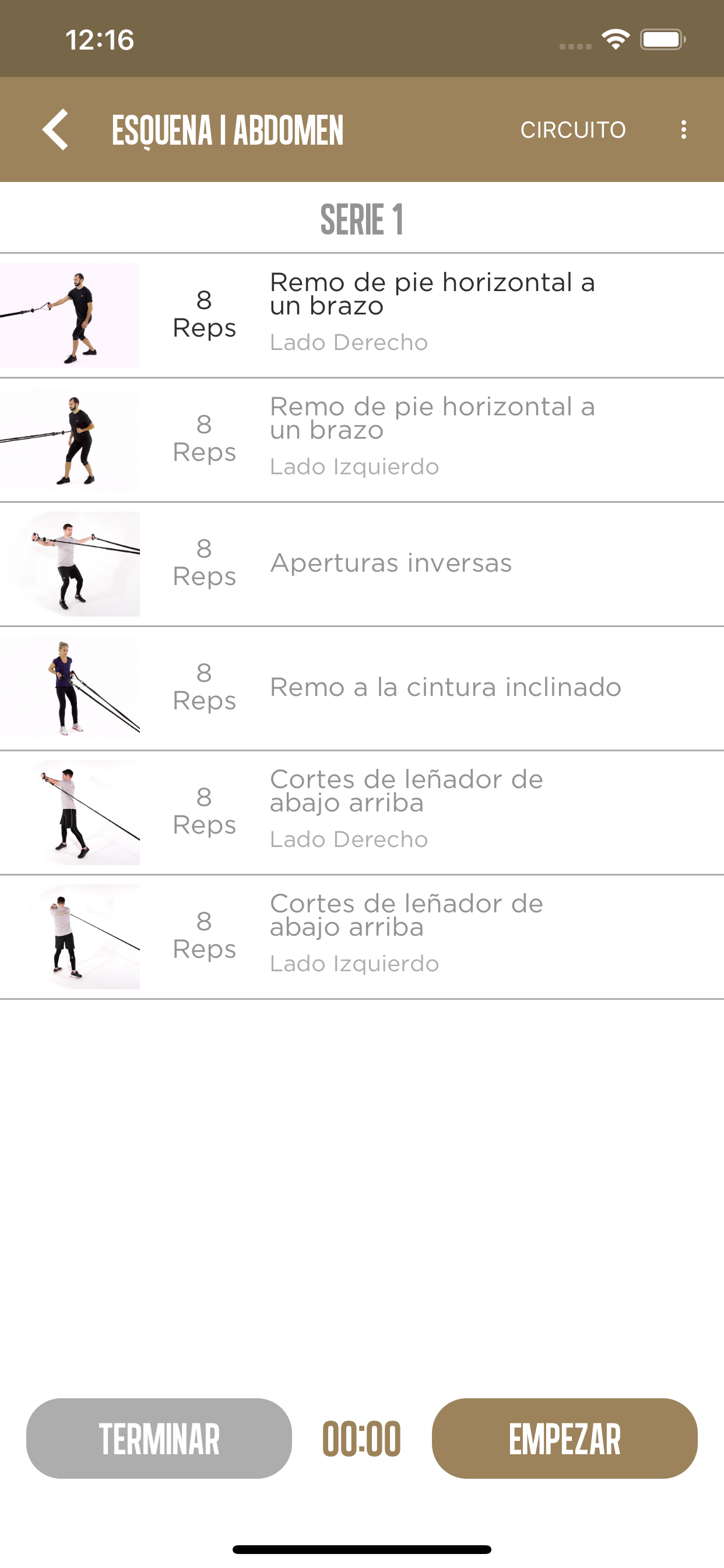The image size is (724, 1568).
Task: Open Cortes de leñador Lado Derecho
Action: click(x=362, y=812)
